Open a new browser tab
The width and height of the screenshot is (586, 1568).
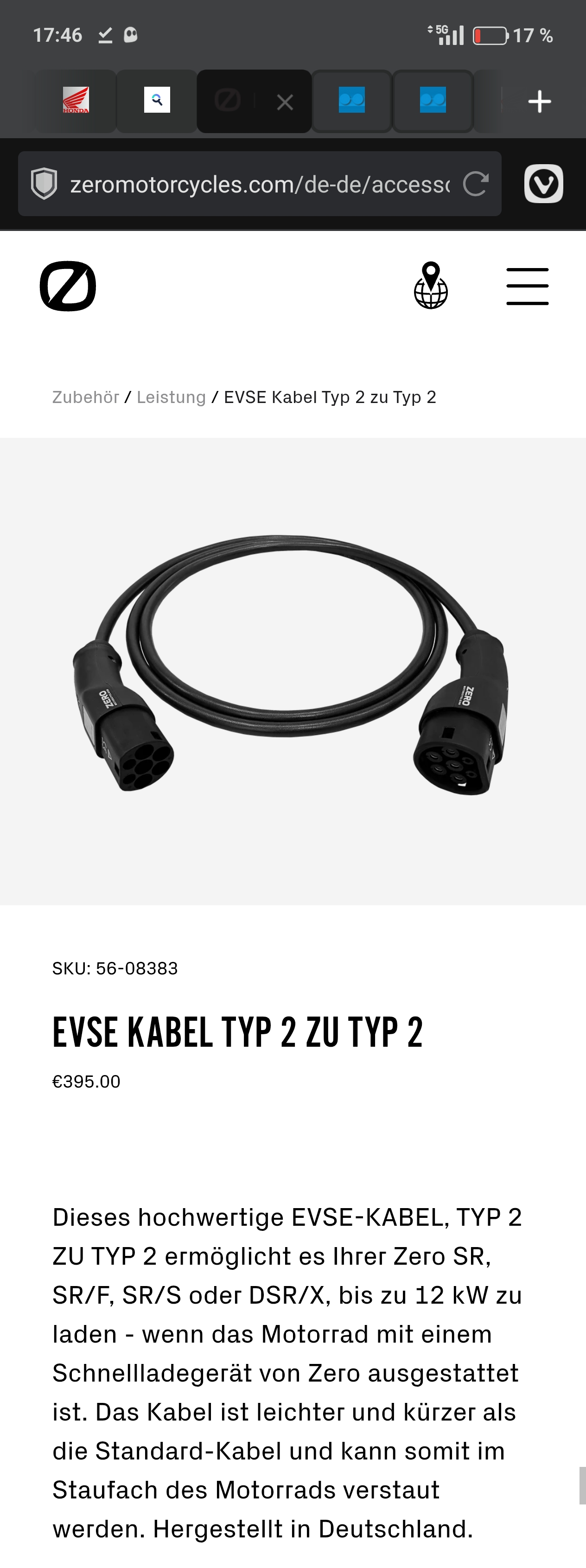[x=539, y=101]
